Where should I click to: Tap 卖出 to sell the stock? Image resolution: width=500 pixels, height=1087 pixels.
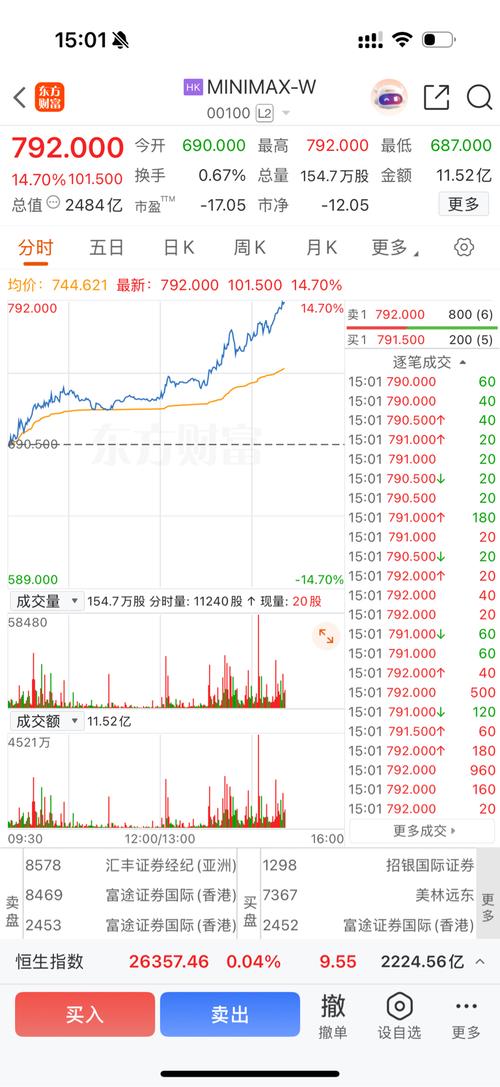(230, 1014)
